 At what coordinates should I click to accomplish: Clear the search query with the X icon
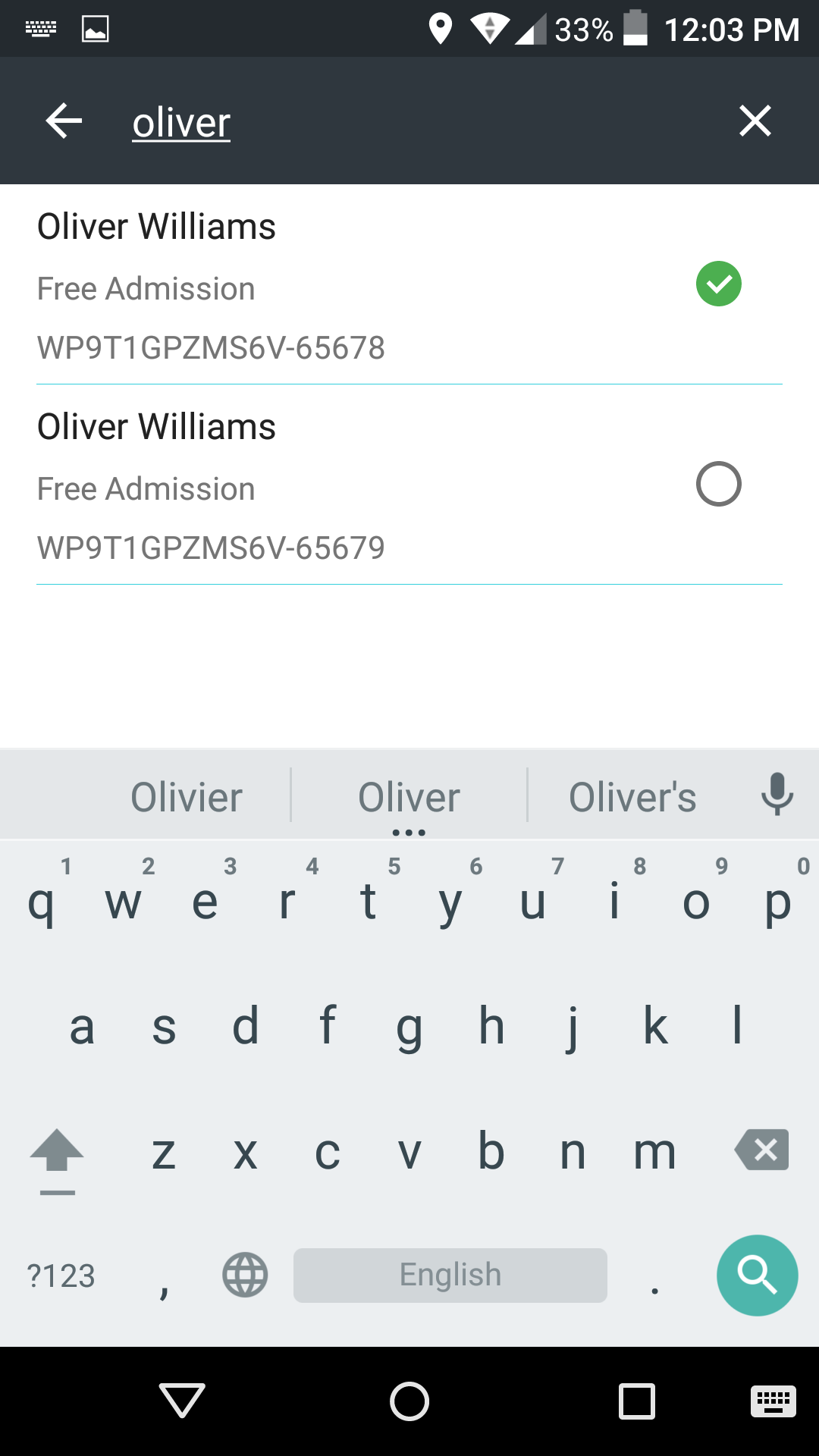tap(755, 120)
